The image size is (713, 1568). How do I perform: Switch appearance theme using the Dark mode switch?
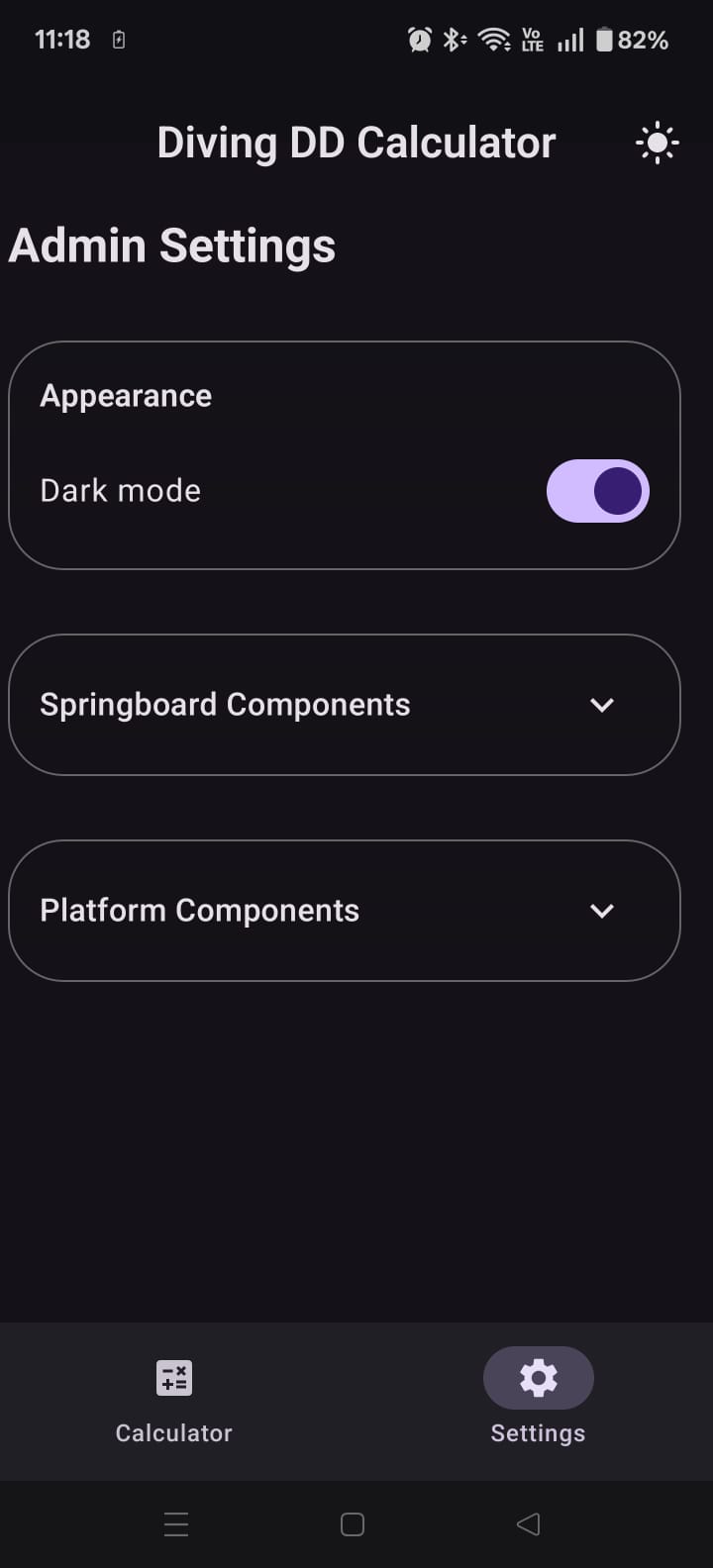coord(598,490)
